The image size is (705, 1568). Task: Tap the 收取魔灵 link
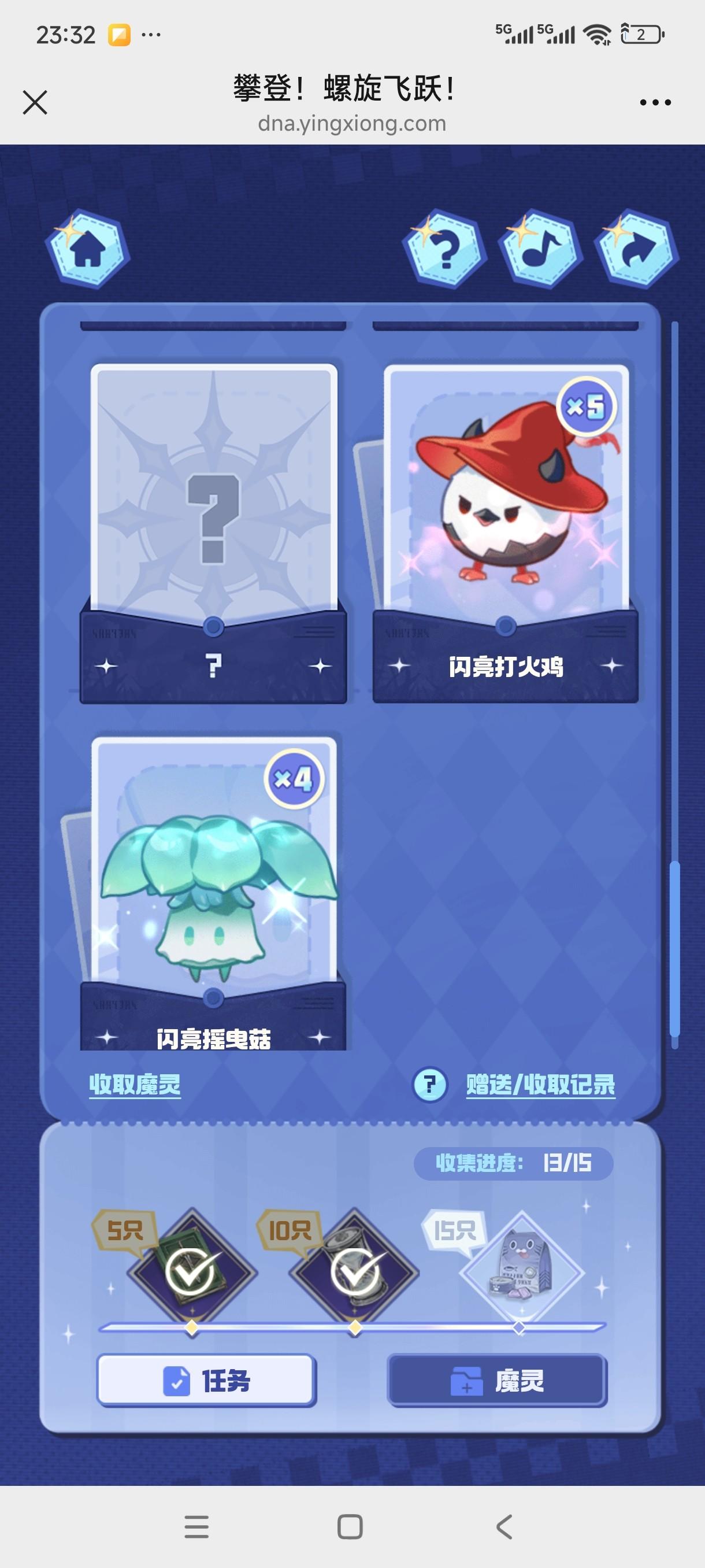click(135, 1084)
